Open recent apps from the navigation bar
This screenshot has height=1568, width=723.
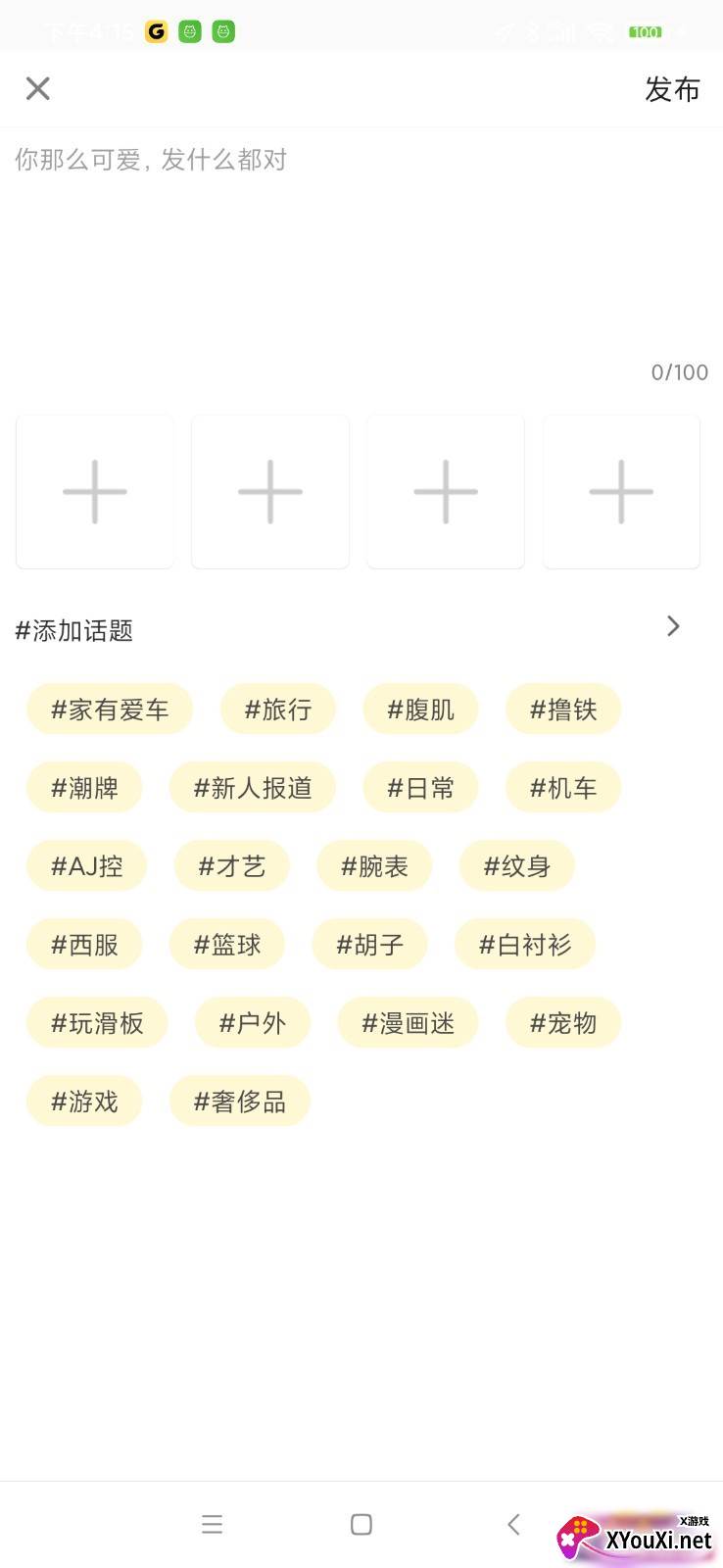(x=212, y=1524)
